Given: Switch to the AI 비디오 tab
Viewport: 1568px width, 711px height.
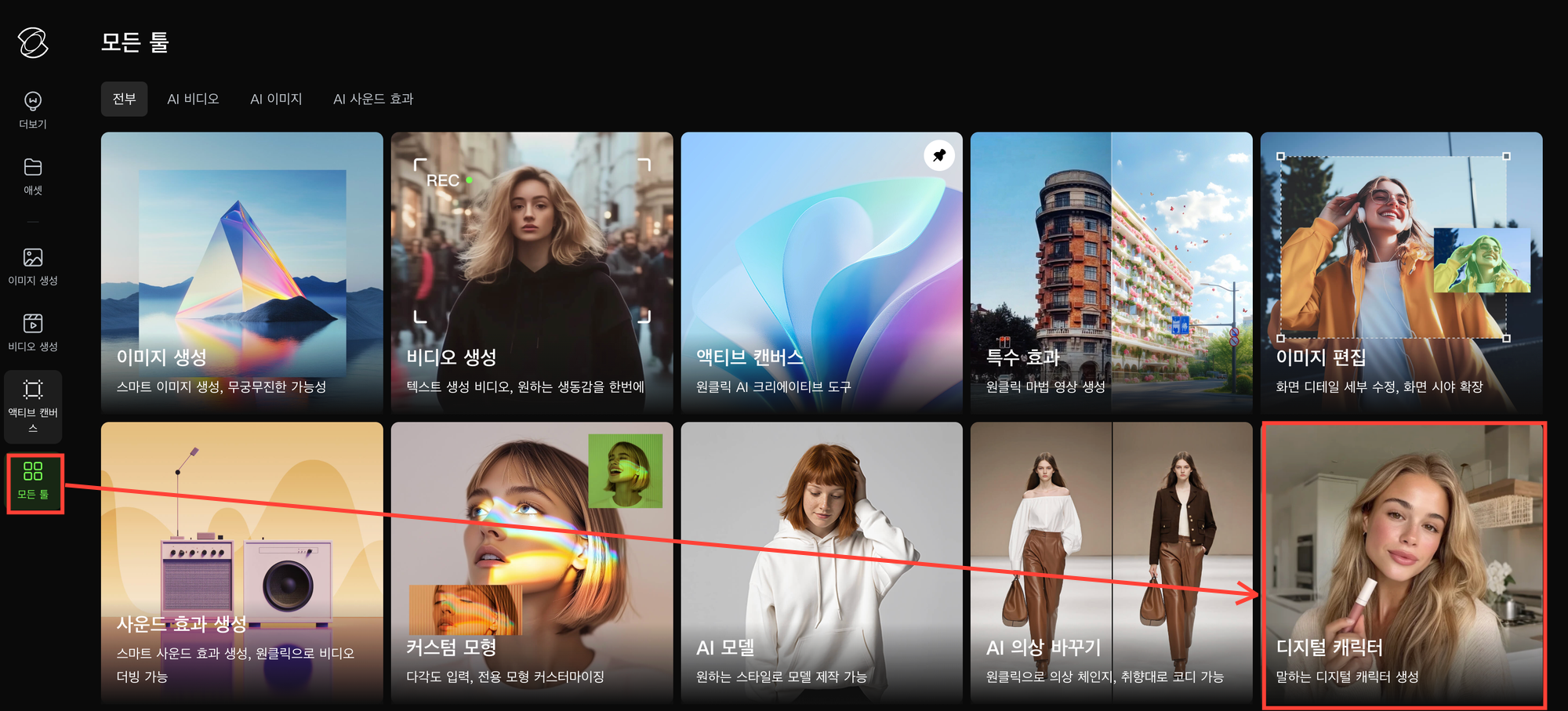Looking at the screenshot, I should (193, 100).
